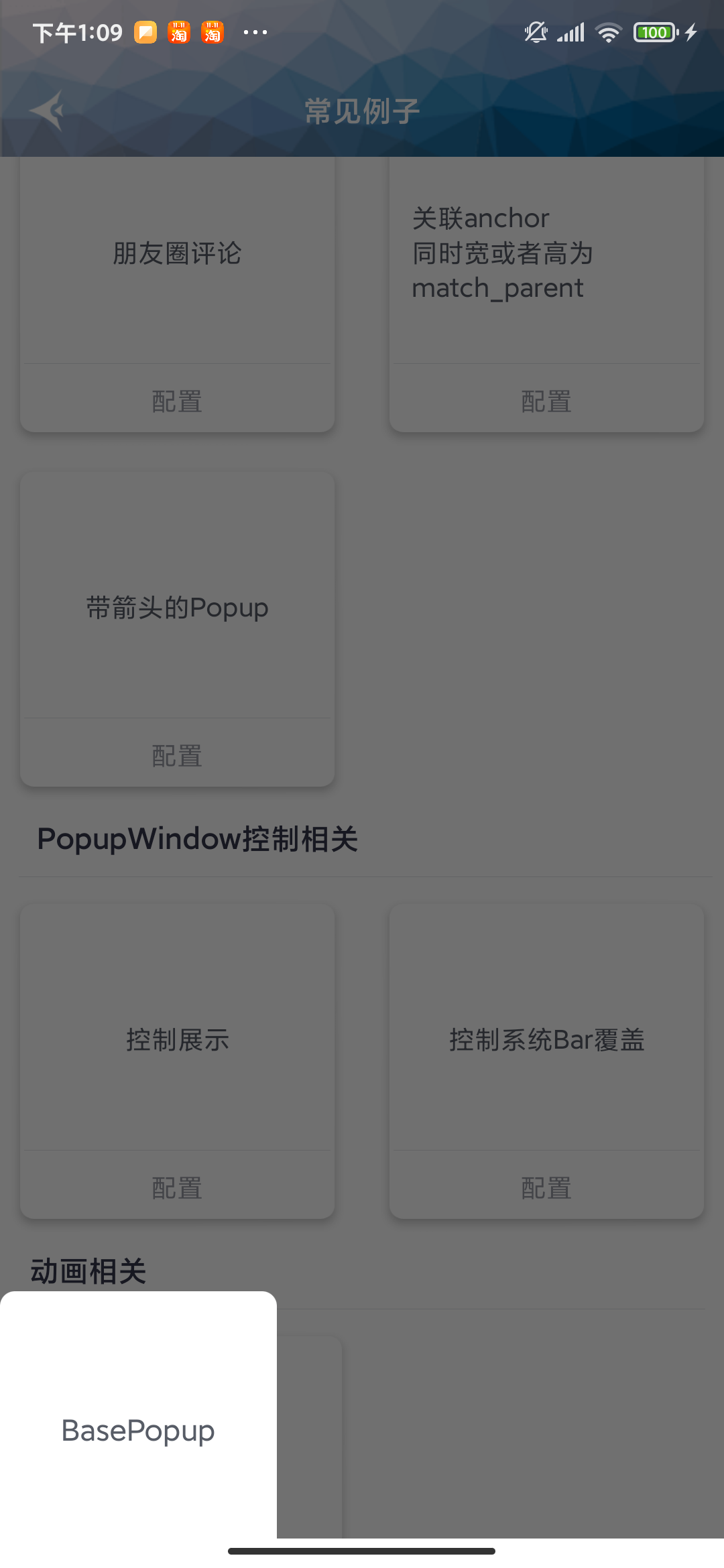This screenshot has width=724, height=1568.
Task: Tap 配置 under 控制展示
Action: click(x=177, y=1187)
